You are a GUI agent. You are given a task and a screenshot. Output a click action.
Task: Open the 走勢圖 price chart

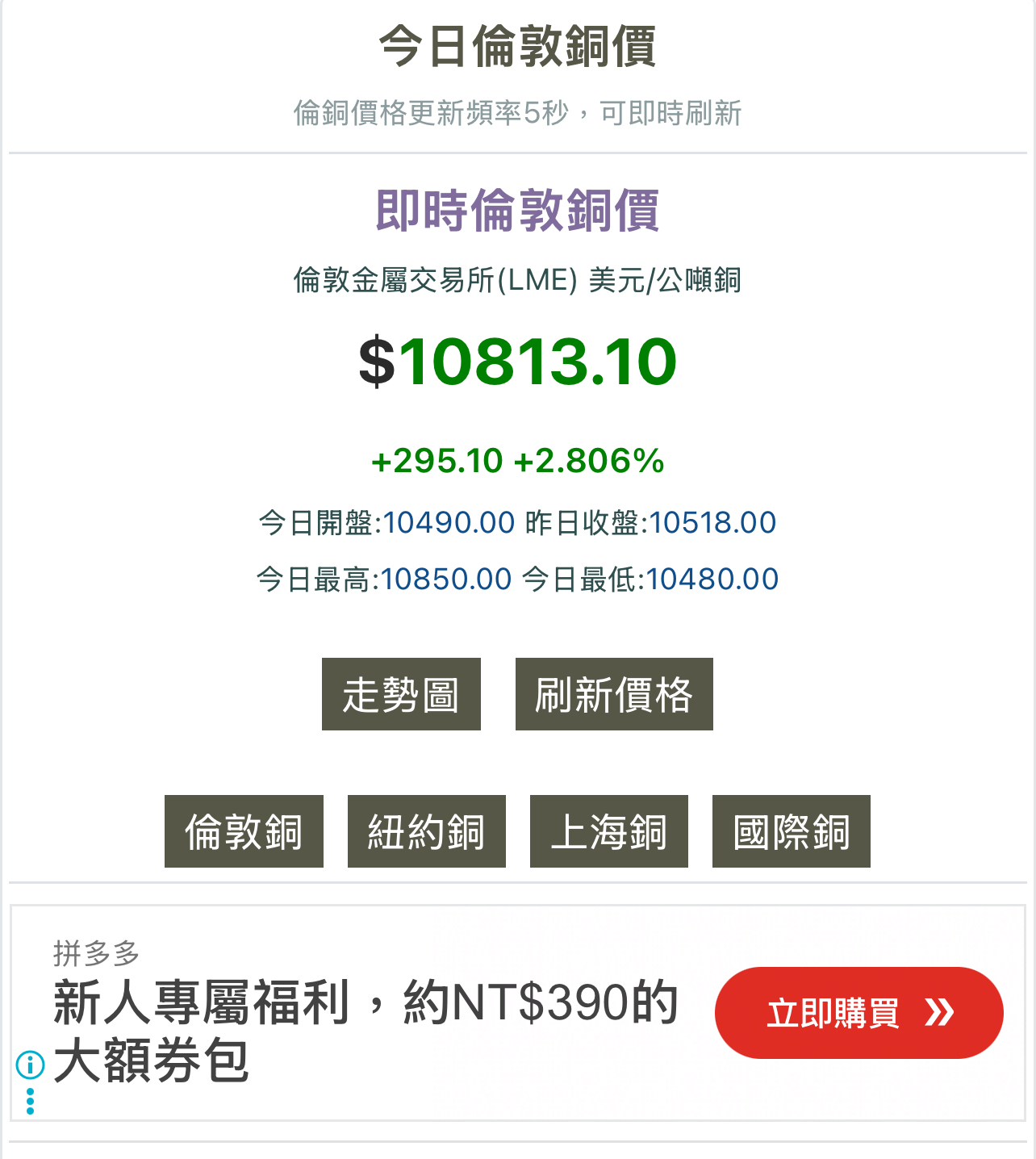(x=401, y=694)
